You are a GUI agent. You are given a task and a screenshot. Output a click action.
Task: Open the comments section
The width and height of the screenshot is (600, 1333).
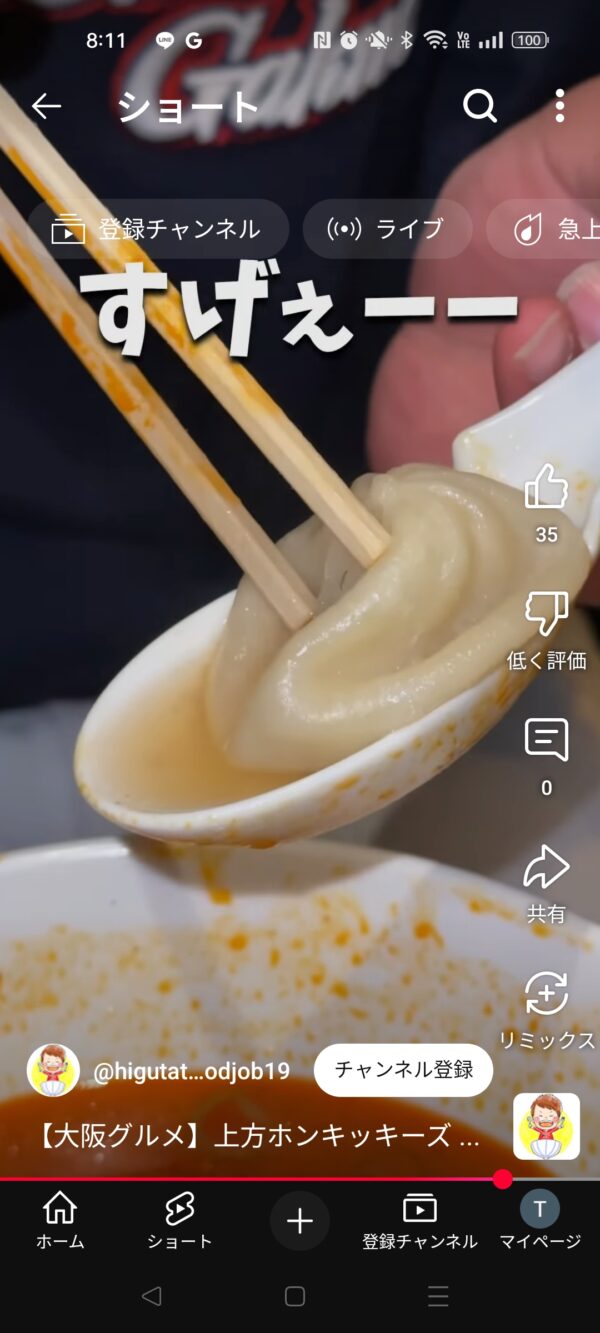[x=546, y=757]
